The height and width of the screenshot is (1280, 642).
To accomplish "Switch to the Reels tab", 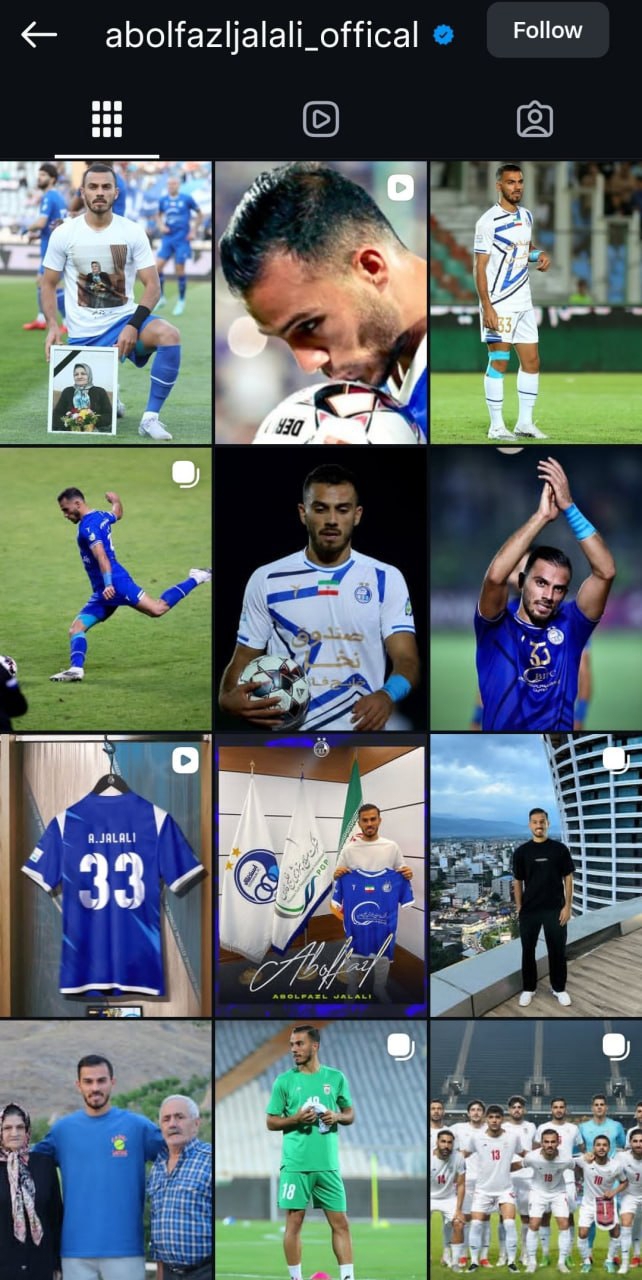I will coord(320,119).
